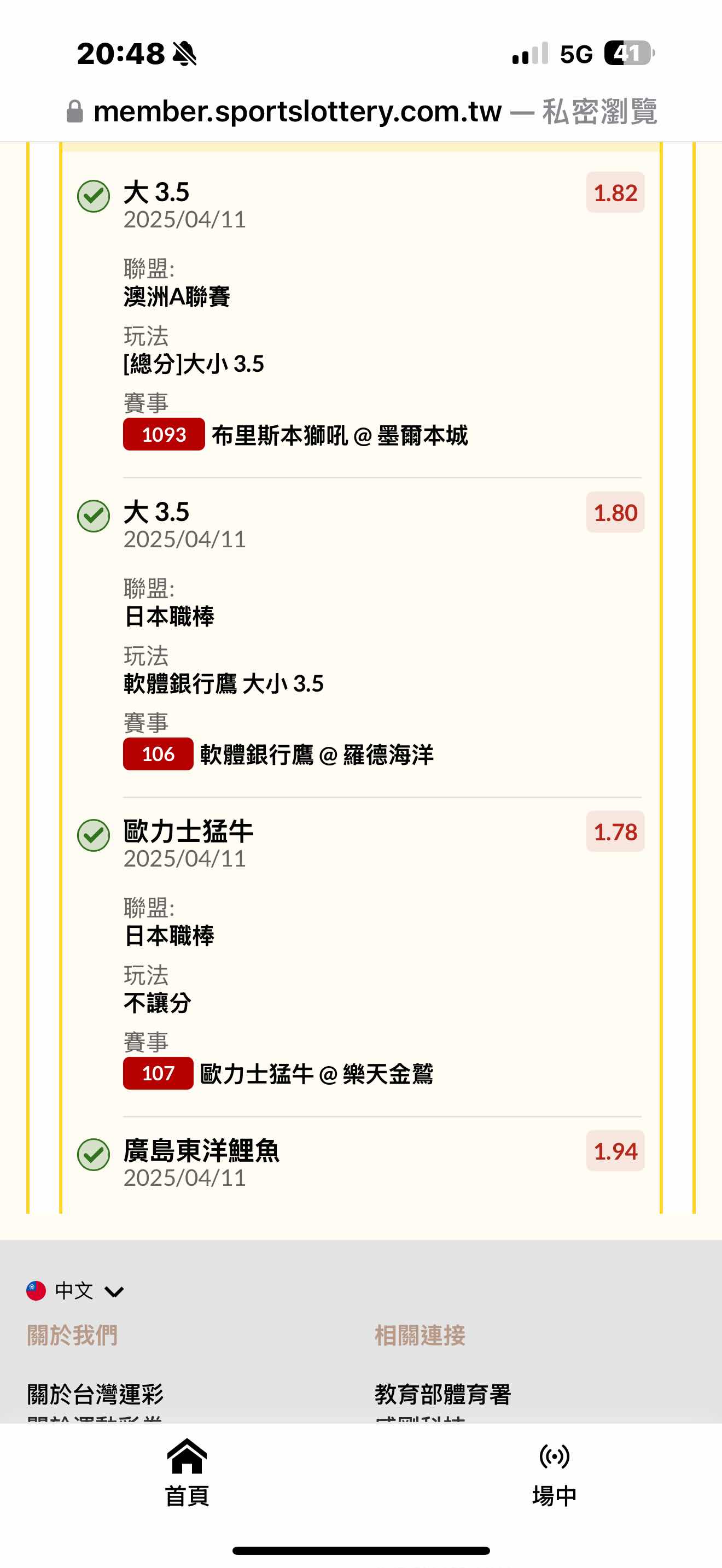Open the 中文 language dropdown
This screenshot has width=722, height=1568.
(75, 1290)
